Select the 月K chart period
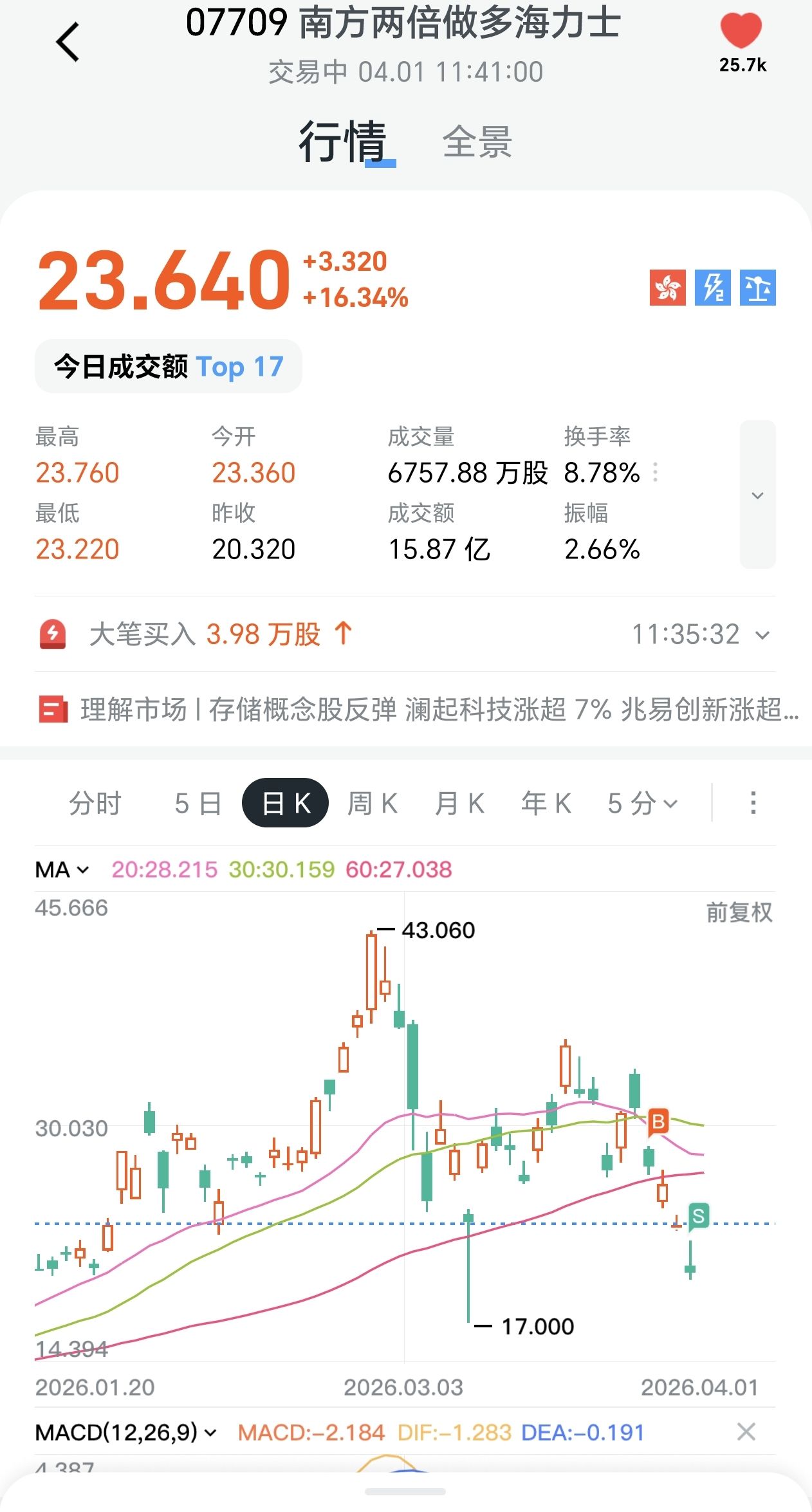The width and height of the screenshot is (812, 1512). click(x=459, y=804)
